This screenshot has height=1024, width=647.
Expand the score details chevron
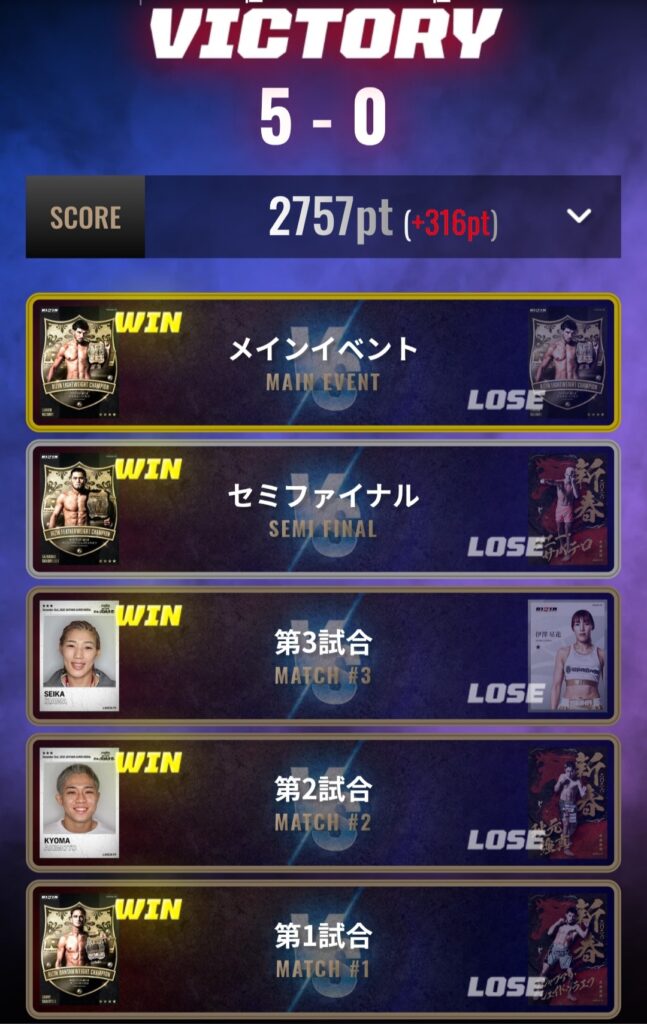pyautogui.click(x=579, y=217)
